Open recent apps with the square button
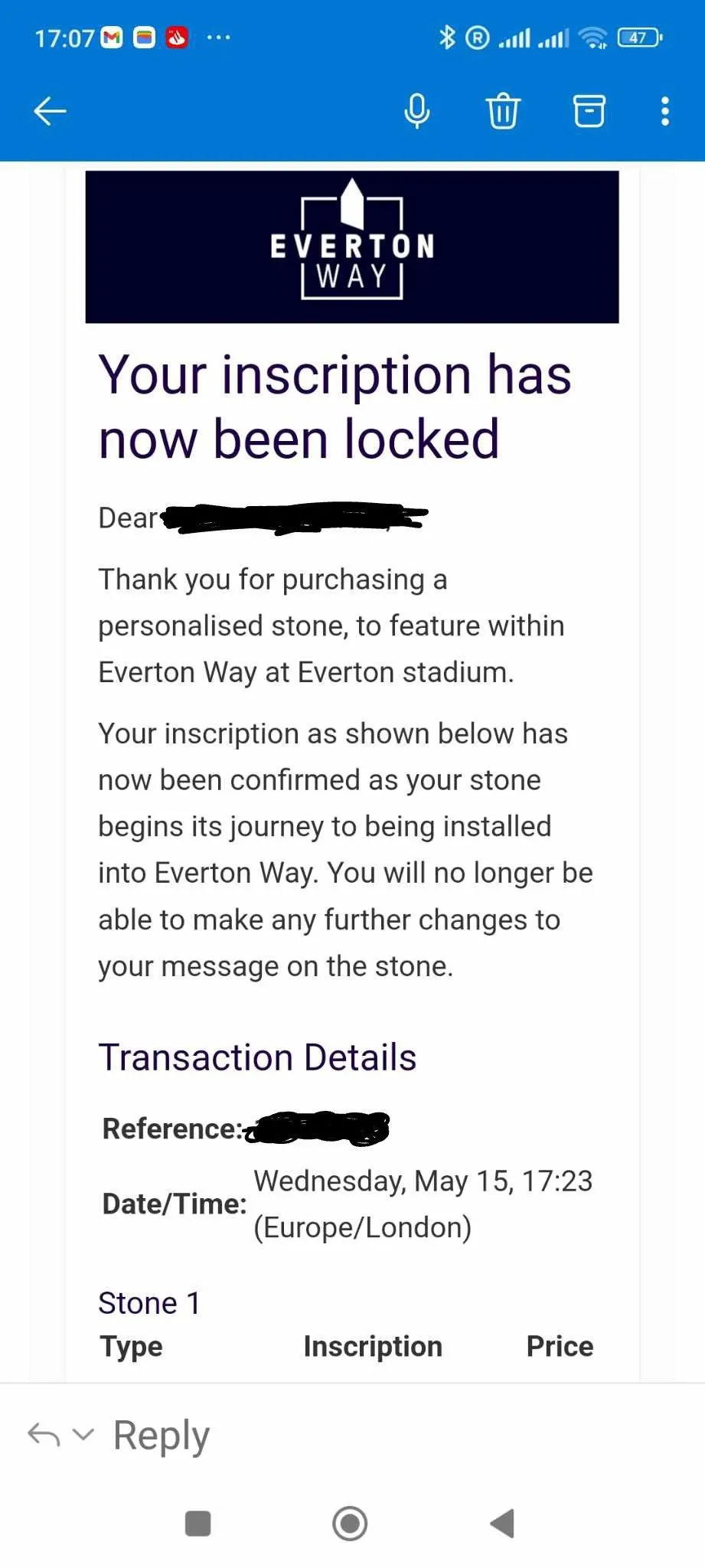Viewport: 705px width, 1568px height. (x=198, y=1523)
